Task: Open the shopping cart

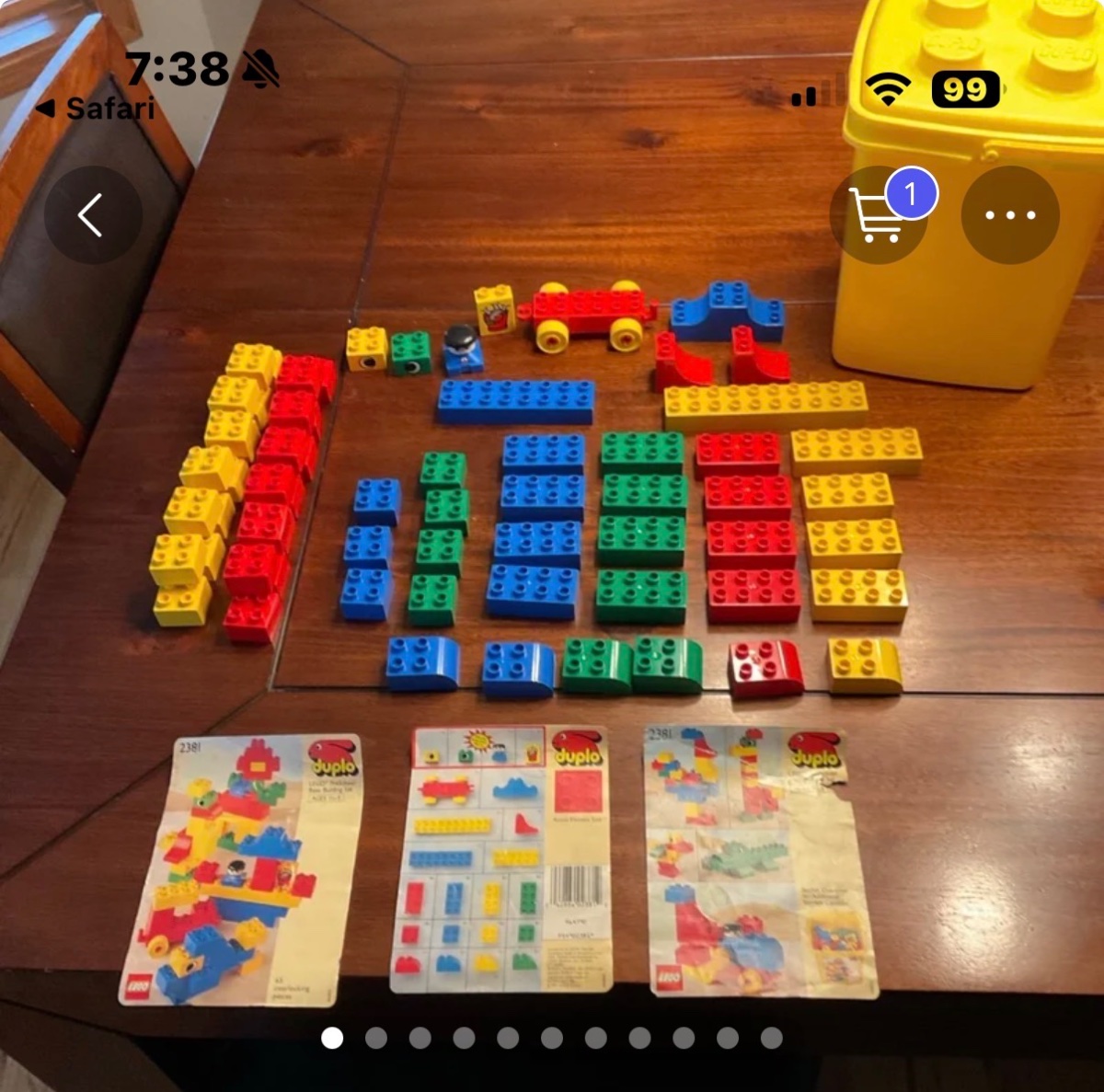Action: [878, 216]
